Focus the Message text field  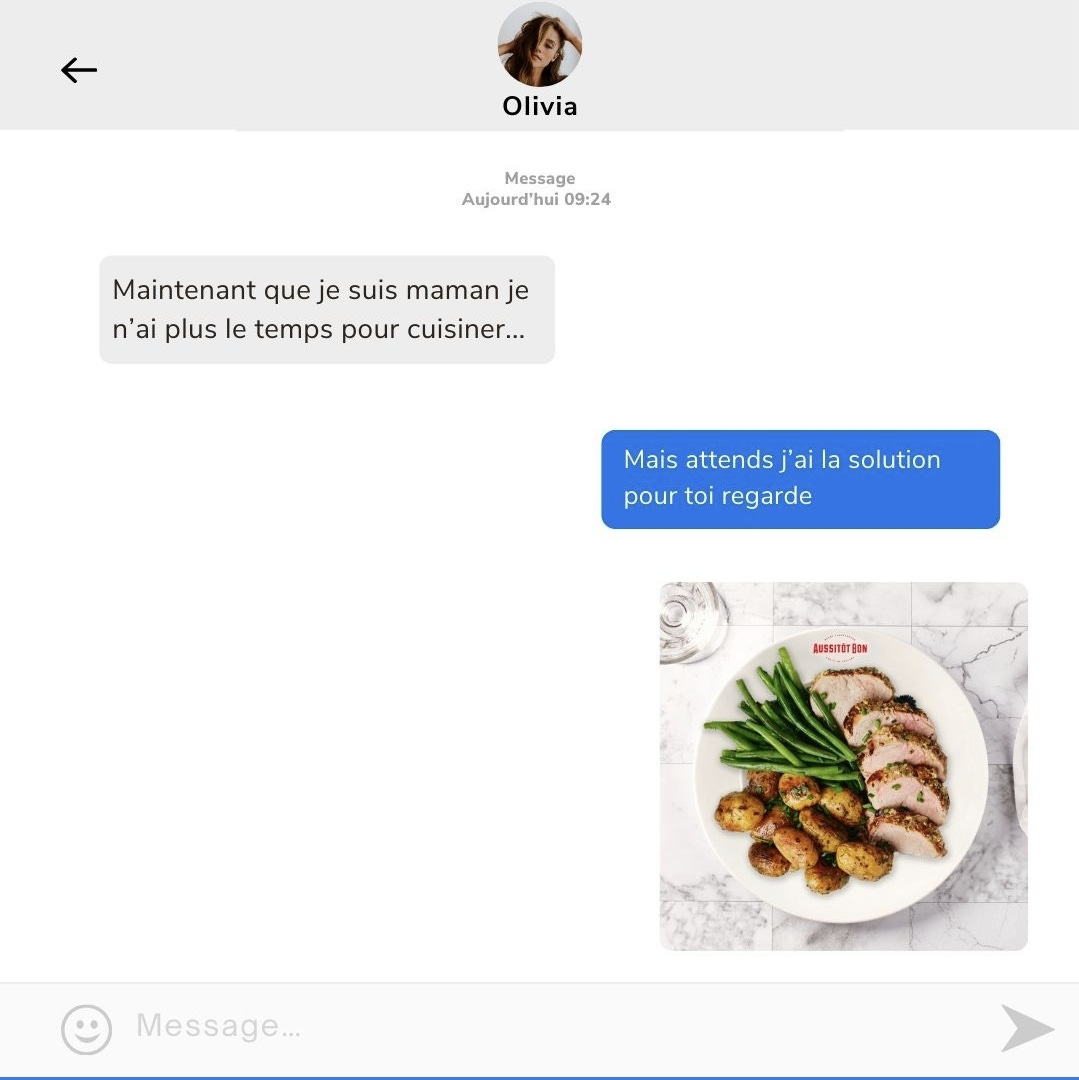540,1027
